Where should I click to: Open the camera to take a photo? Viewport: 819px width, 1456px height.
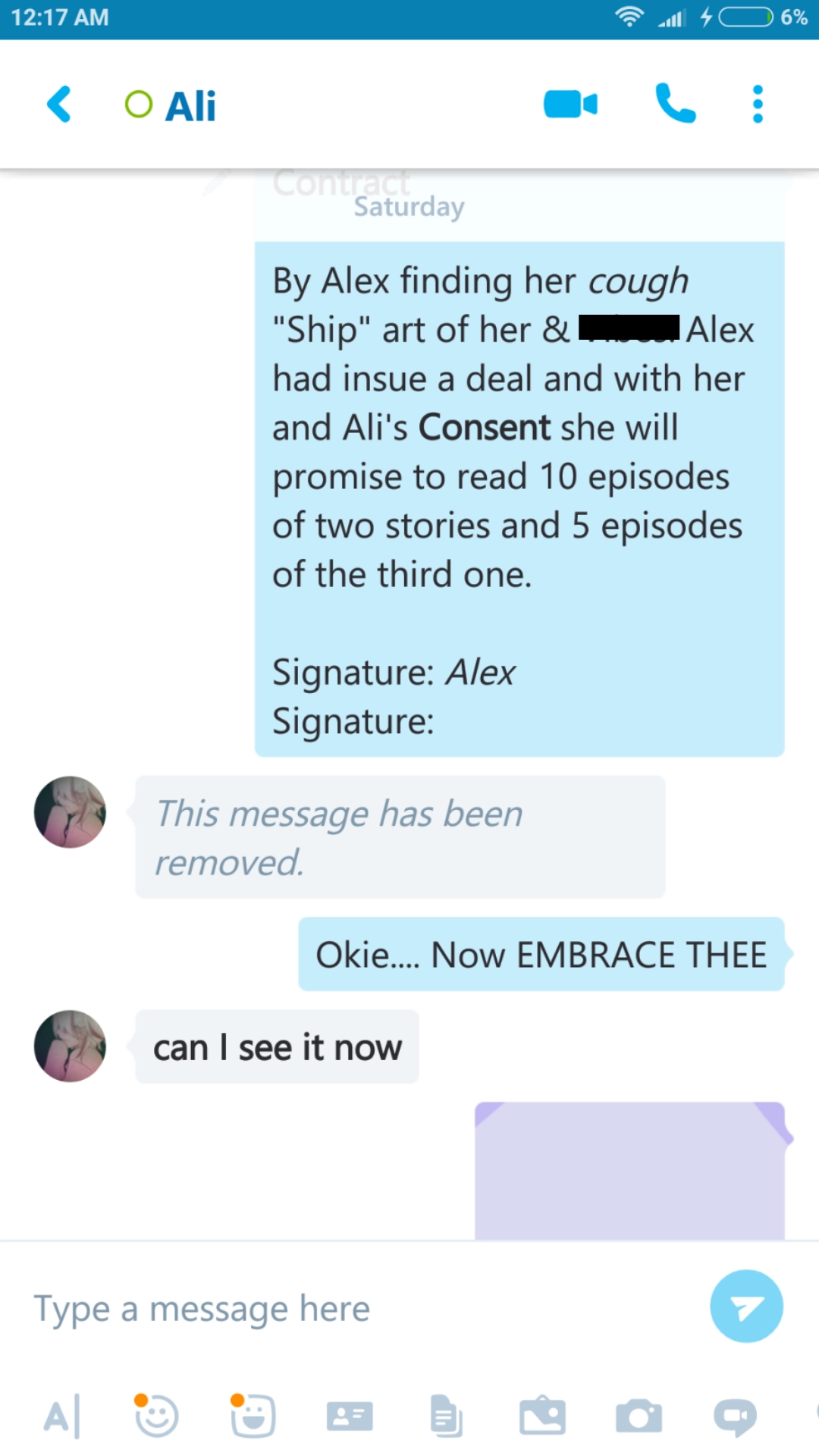[x=639, y=1416]
